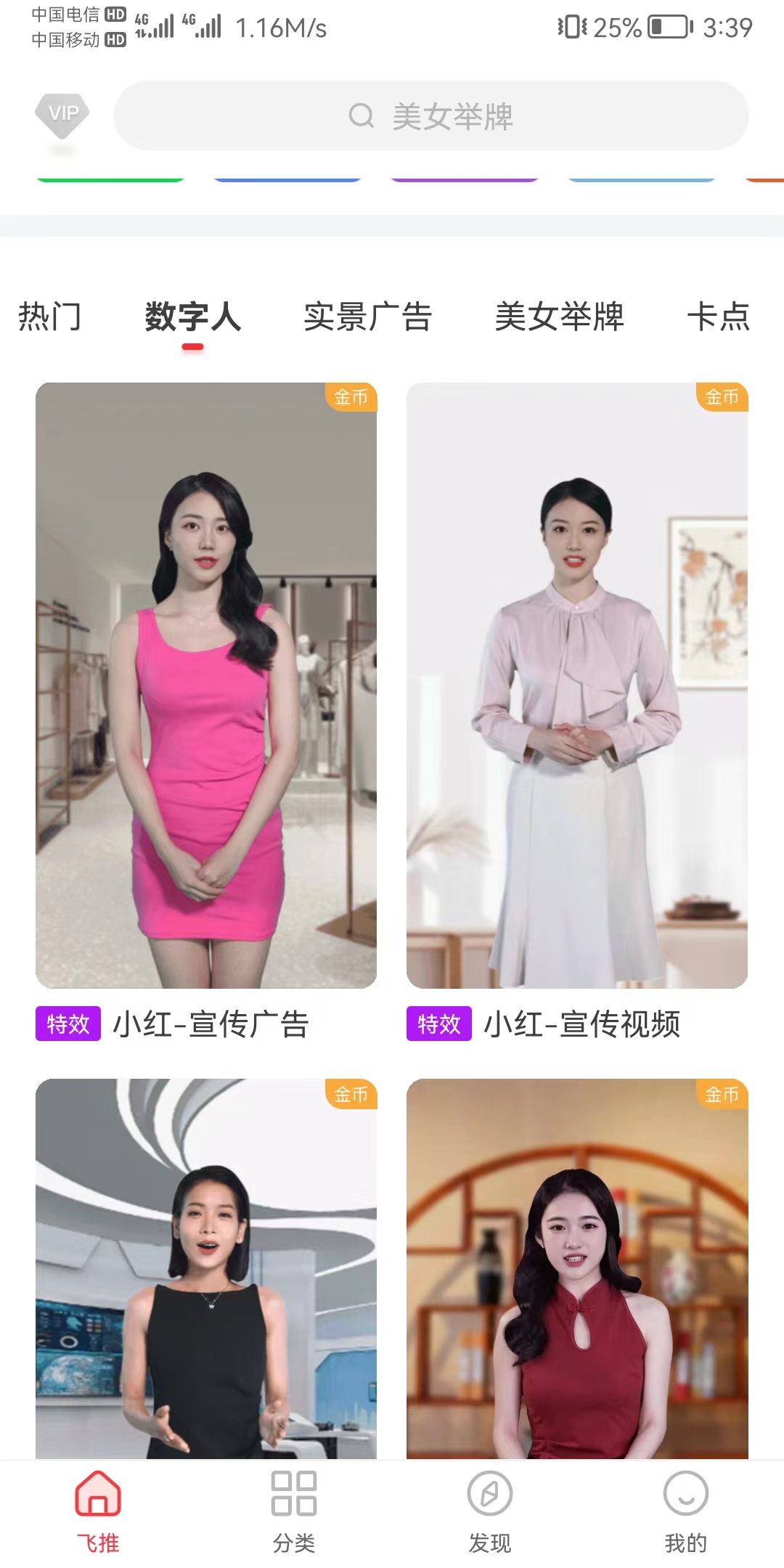Switch to the 卡点 tab

coord(718,317)
